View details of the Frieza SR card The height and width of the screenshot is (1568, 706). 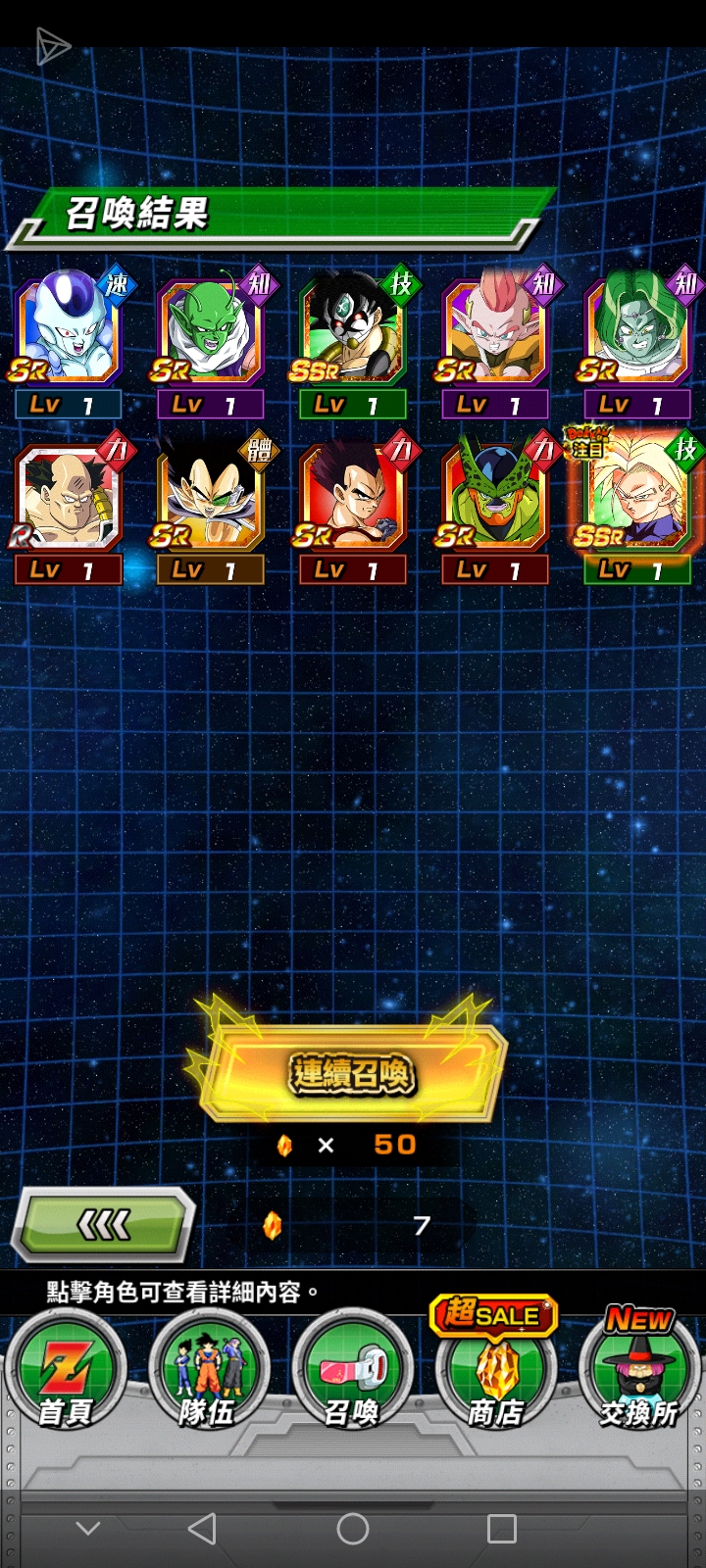(x=69, y=330)
